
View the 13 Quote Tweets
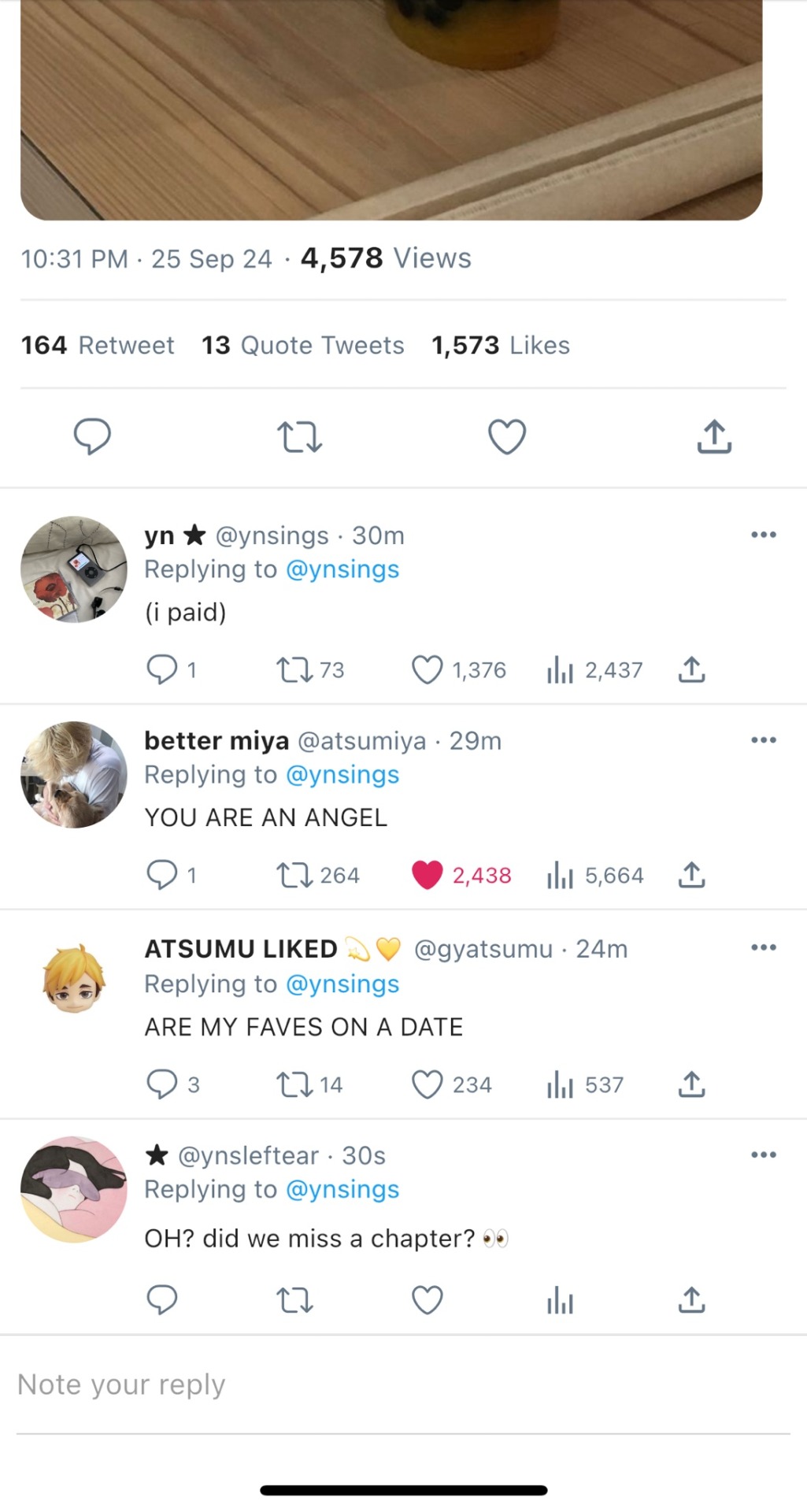[x=302, y=345]
